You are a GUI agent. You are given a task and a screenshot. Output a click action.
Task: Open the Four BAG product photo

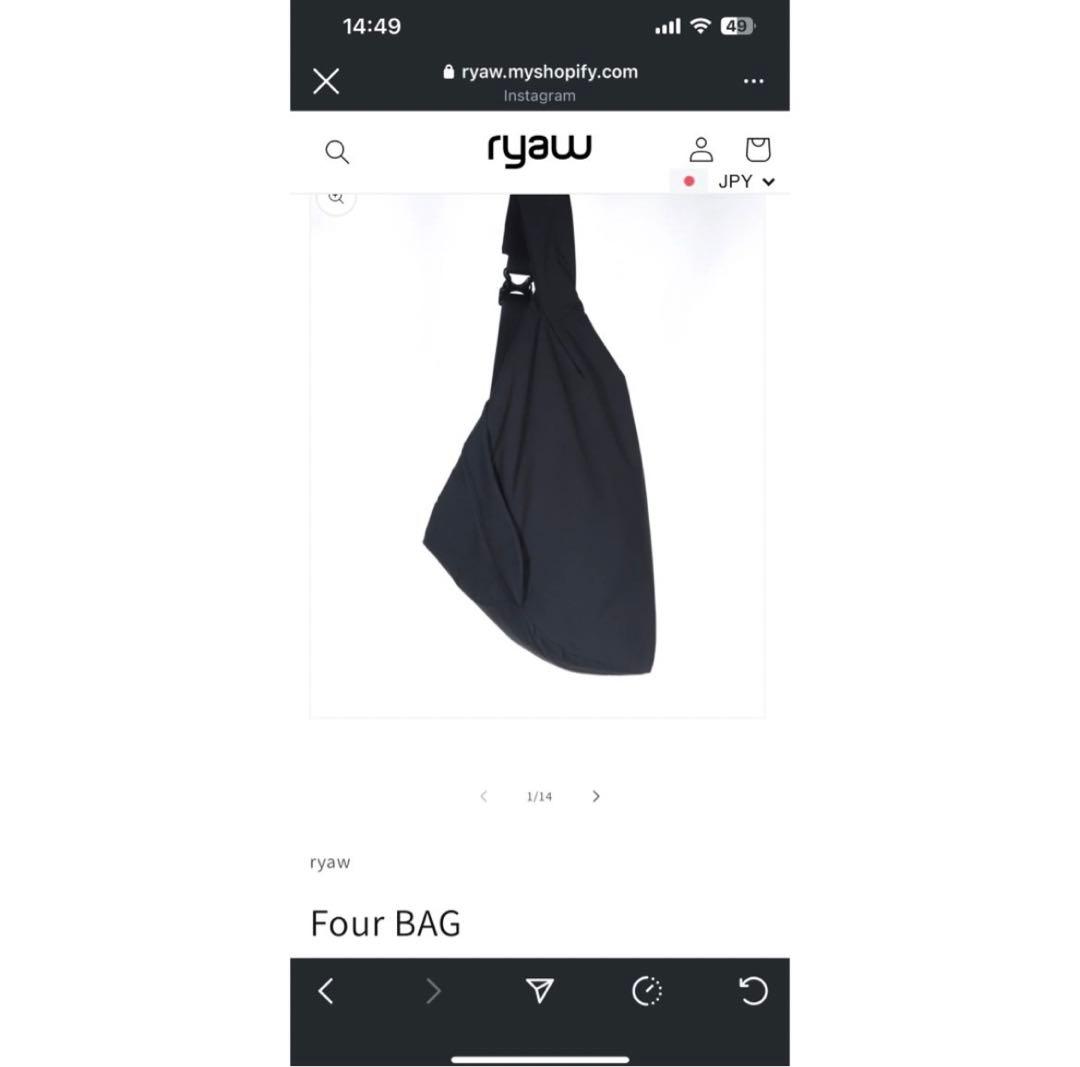tap(538, 450)
